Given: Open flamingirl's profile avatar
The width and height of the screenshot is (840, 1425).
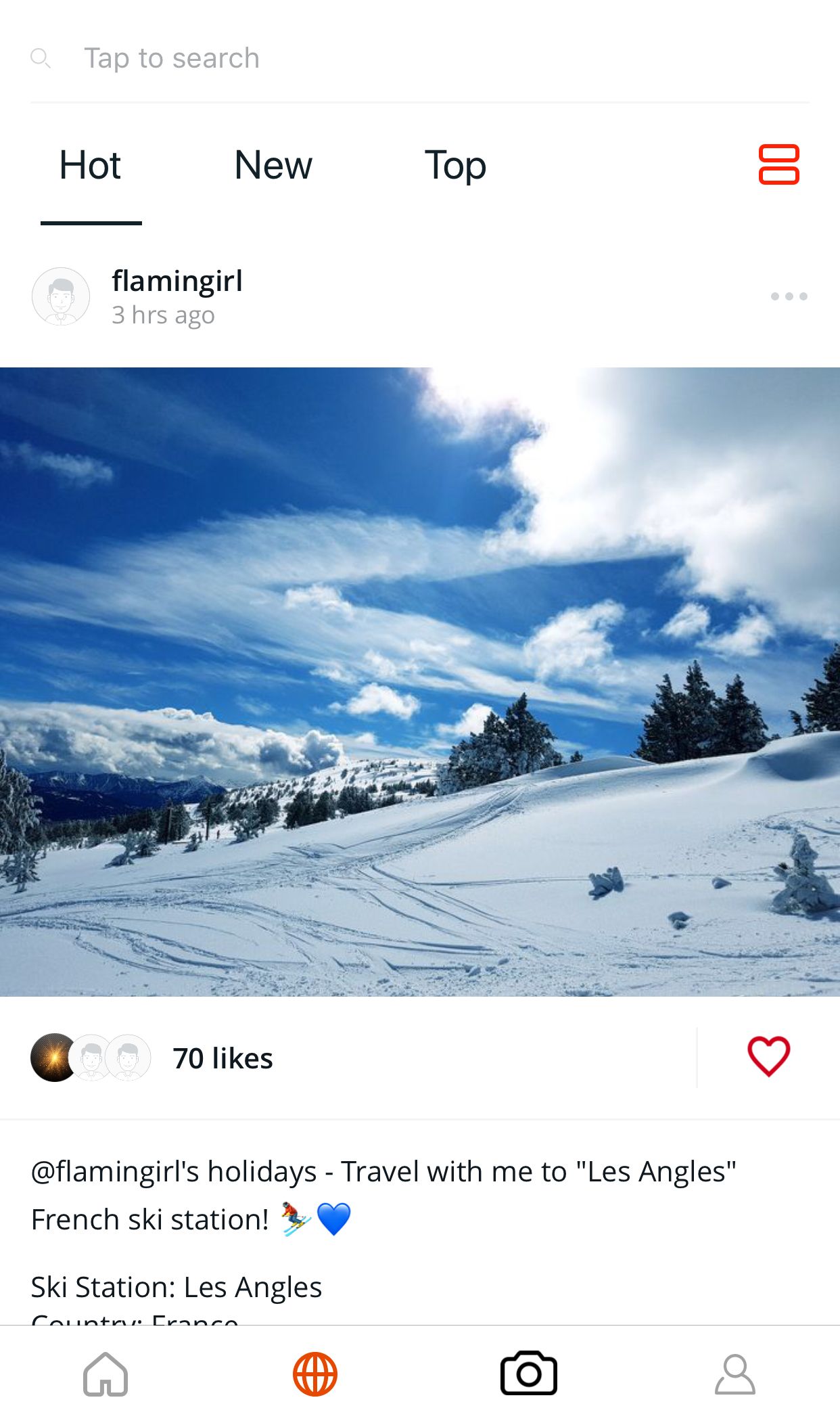Looking at the screenshot, I should point(61,296).
